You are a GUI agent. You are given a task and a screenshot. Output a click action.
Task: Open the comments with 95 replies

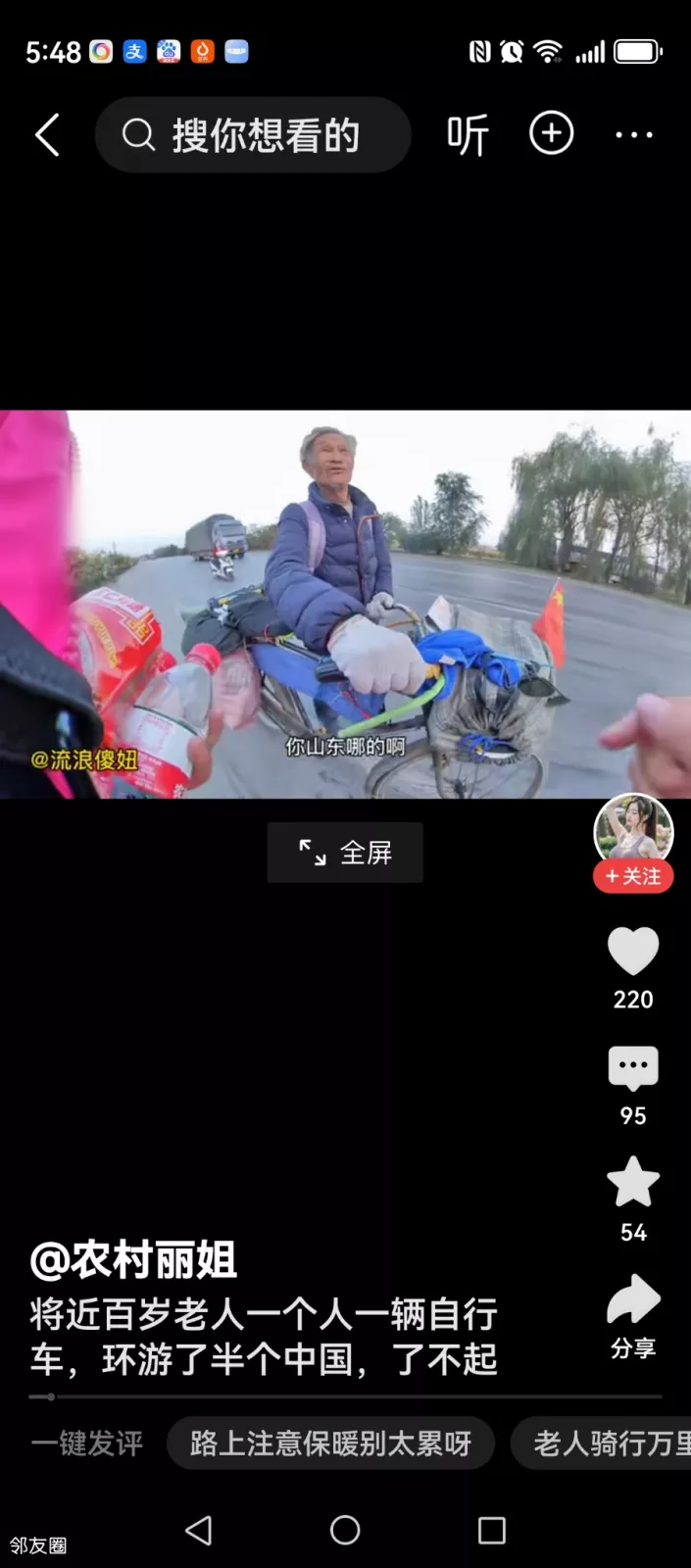(633, 1068)
